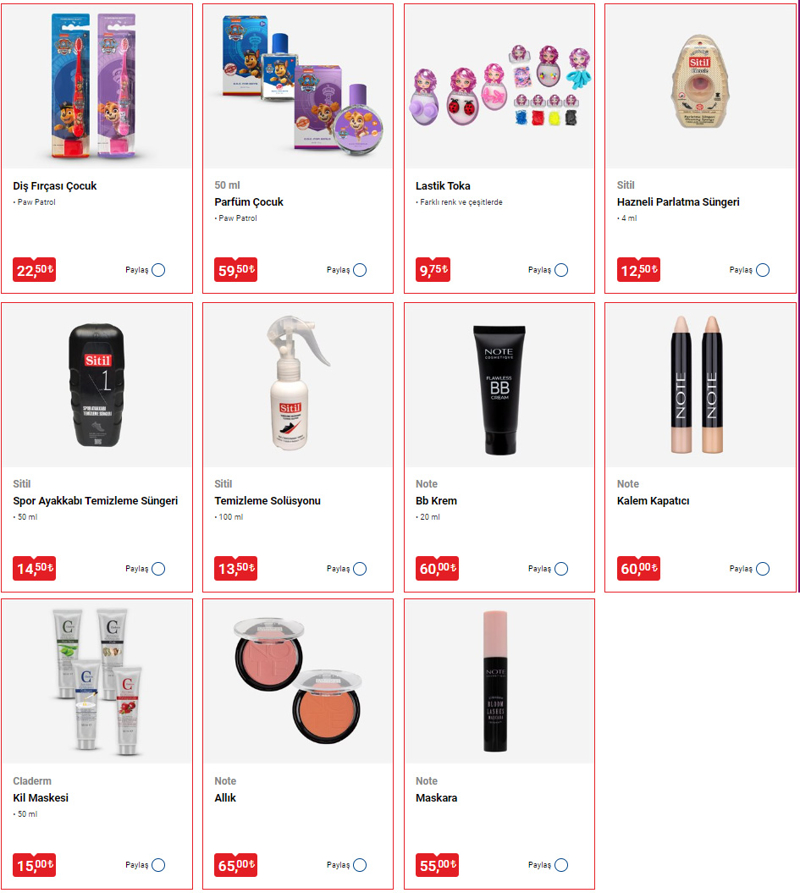The width and height of the screenshot is (800, 893).
Task: Check Paylaş circle for Maskara
Action: point(561,866)
